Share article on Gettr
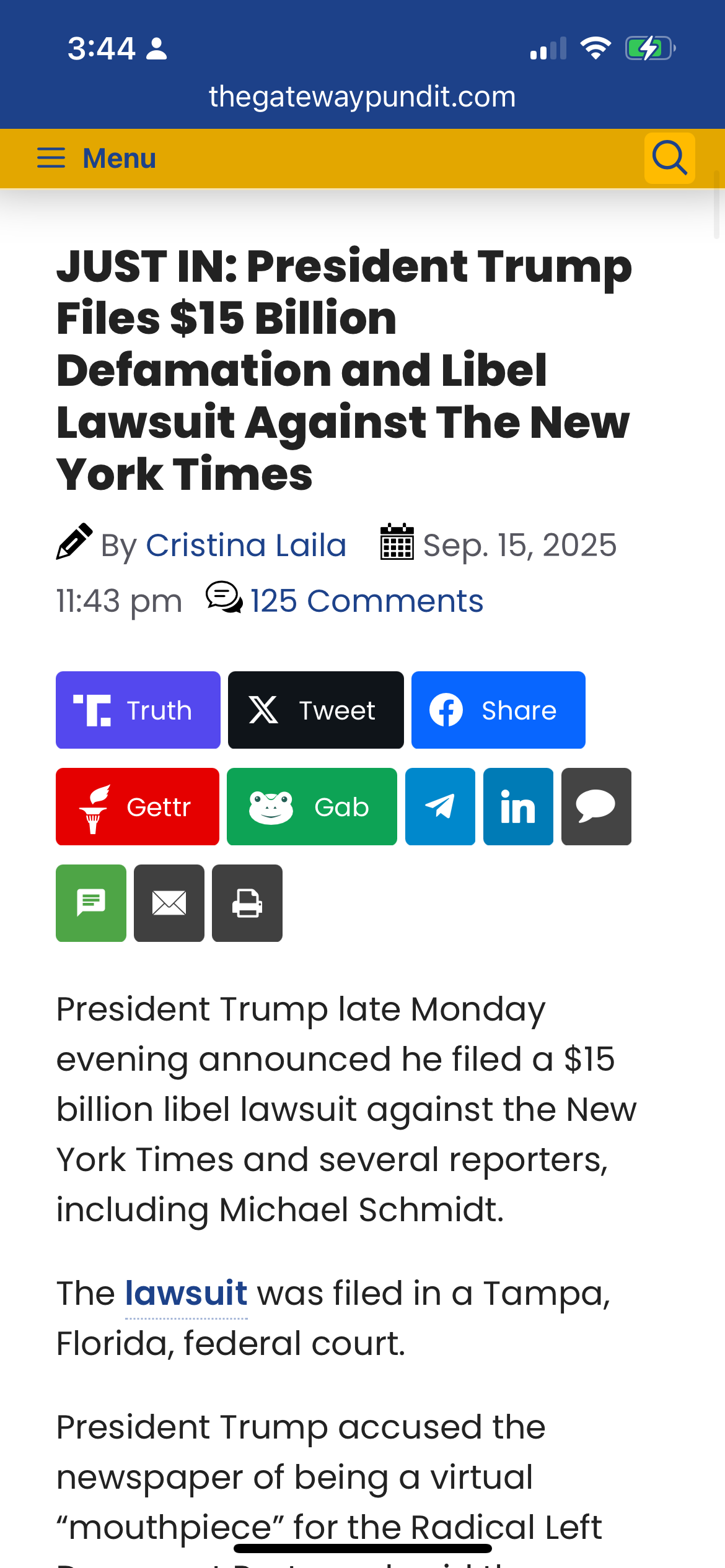The height and width of the screenshot is (1568, 725). pos(138,806)
